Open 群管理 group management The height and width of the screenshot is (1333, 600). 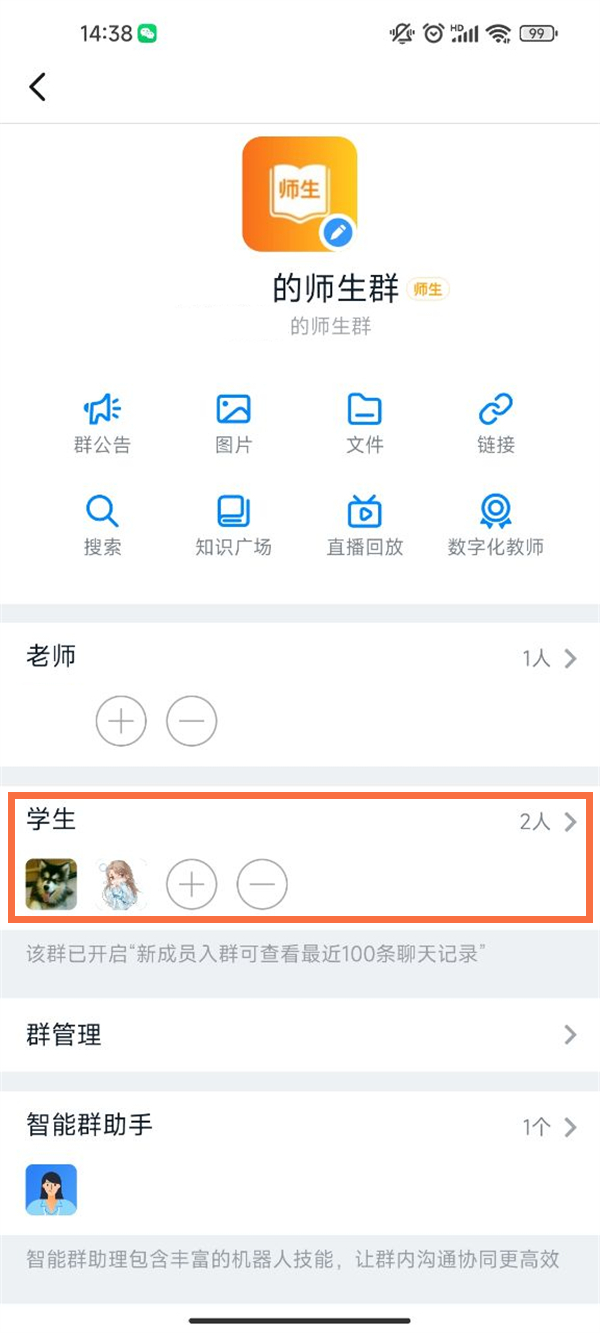(x=300, y=1034)
